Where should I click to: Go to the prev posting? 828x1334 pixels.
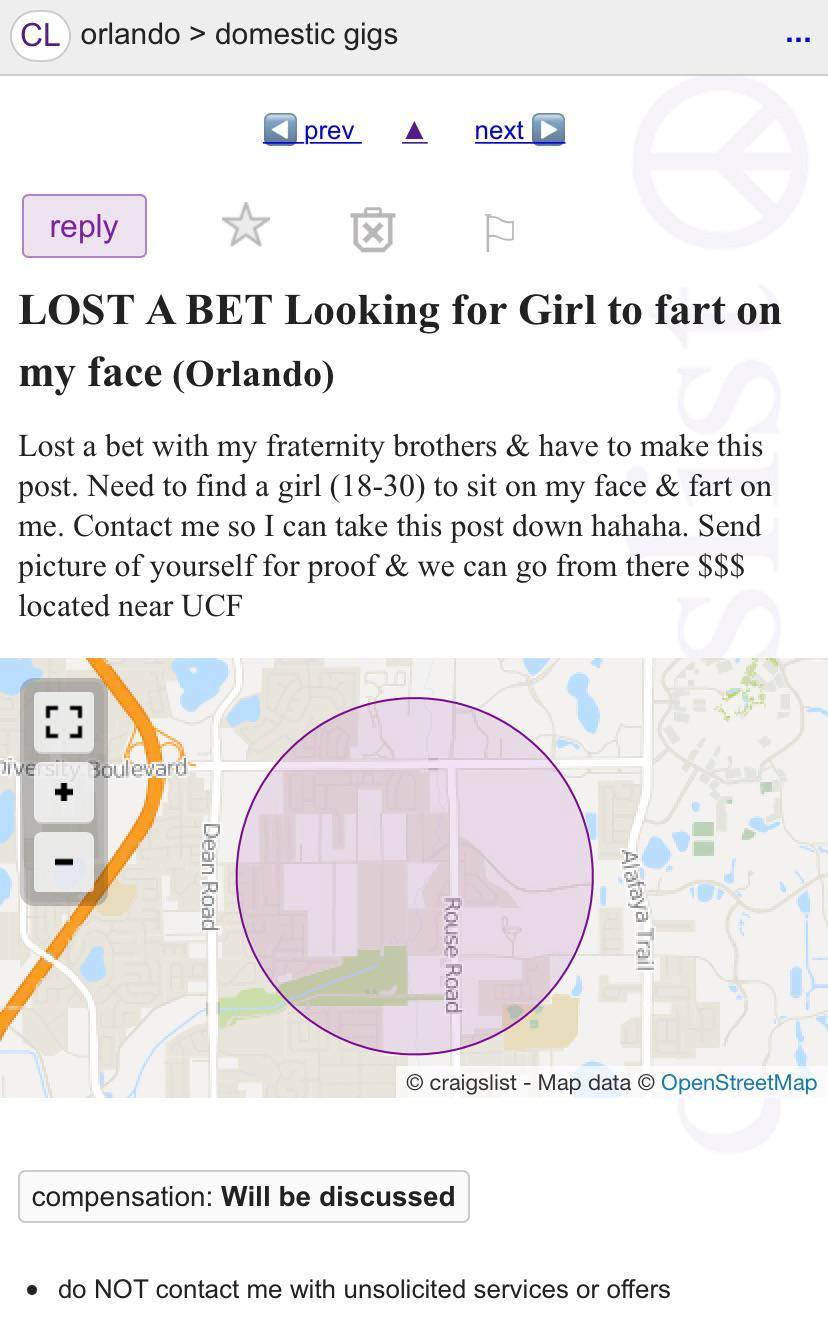point(312,130)
